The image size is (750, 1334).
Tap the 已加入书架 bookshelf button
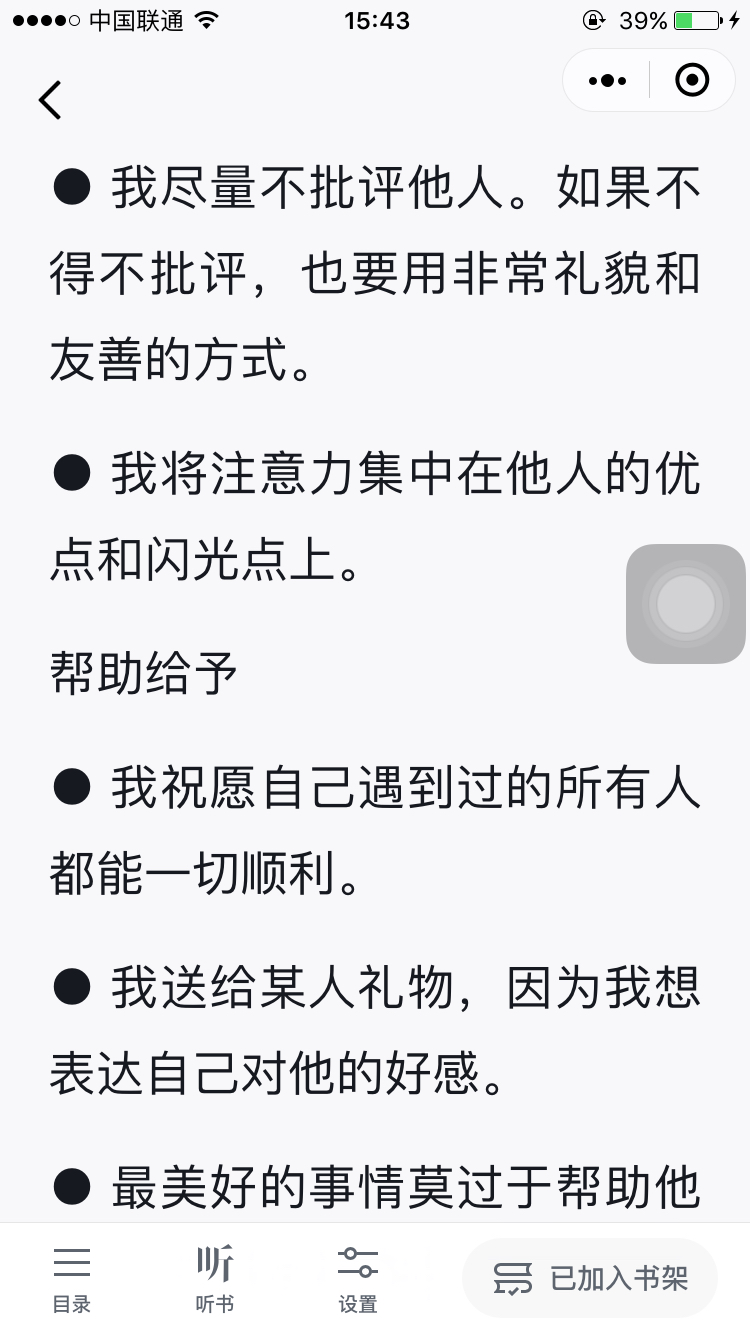590,1278
